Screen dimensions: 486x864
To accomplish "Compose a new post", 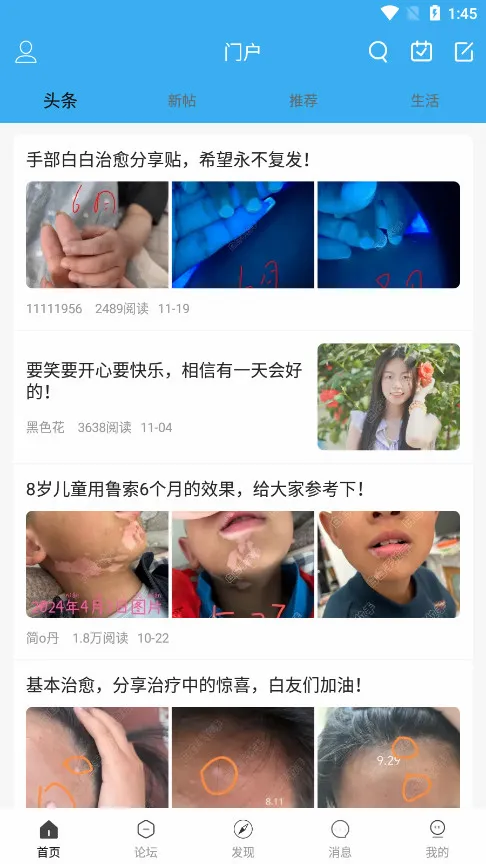I will 464,52.
